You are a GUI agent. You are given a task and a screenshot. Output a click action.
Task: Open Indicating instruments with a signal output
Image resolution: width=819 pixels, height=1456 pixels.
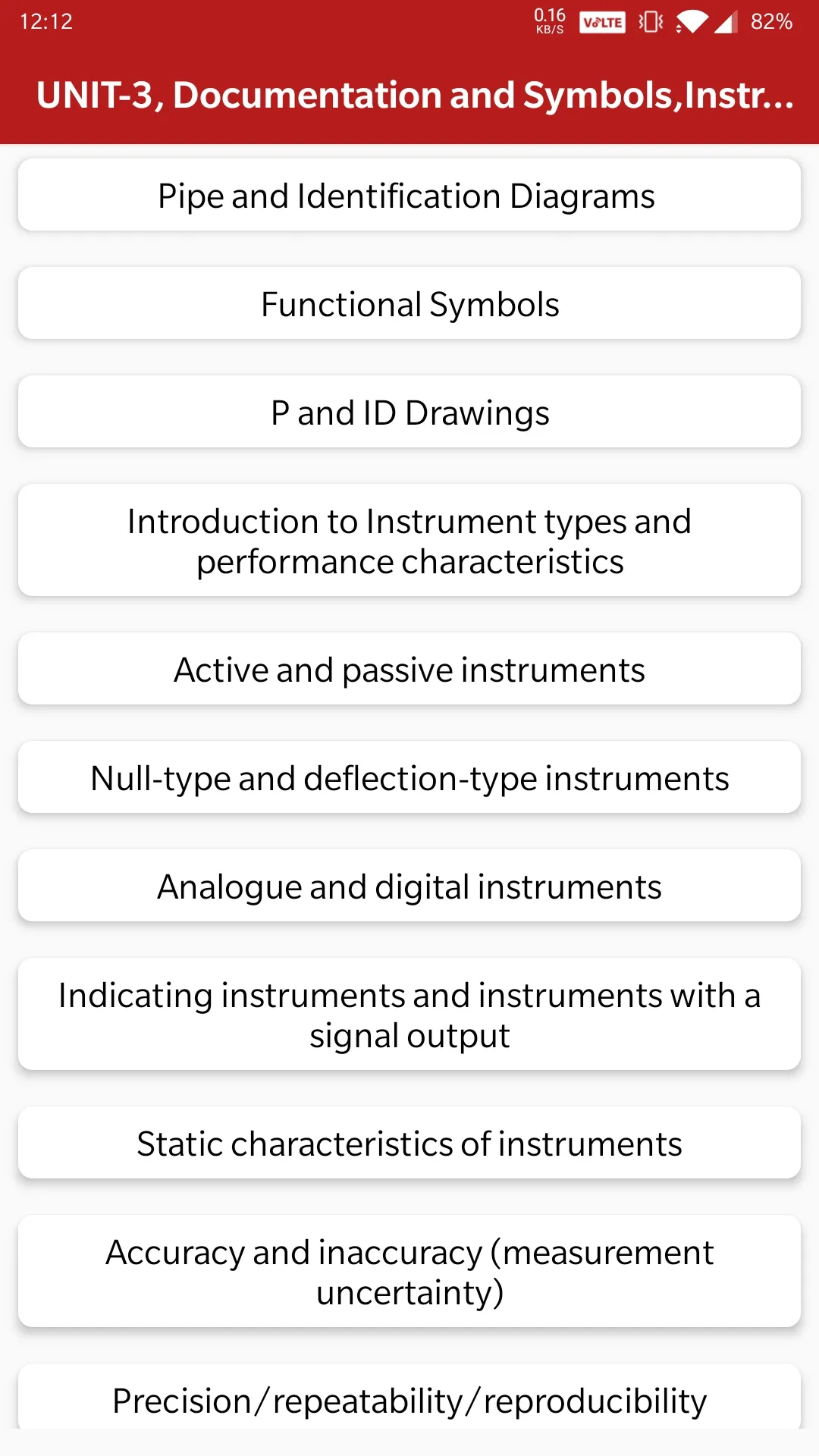click(409, 1014)
